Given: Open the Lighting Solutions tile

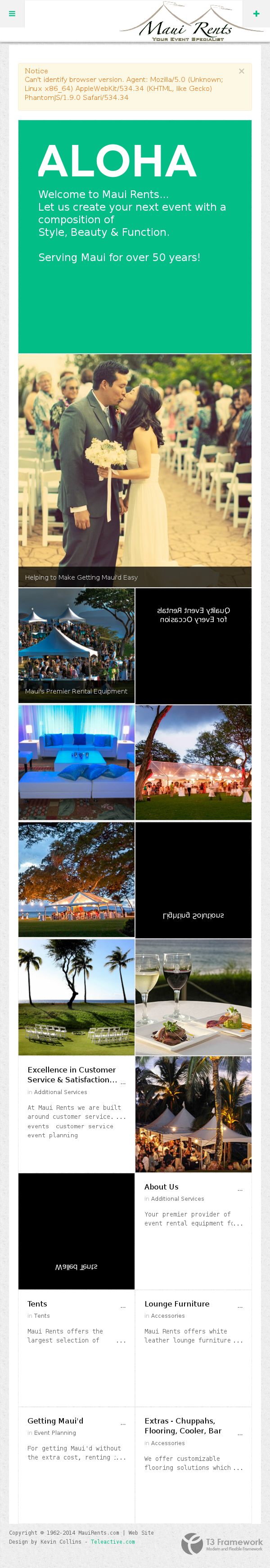Looking at the screenshot, I should (x=193, y=879).
